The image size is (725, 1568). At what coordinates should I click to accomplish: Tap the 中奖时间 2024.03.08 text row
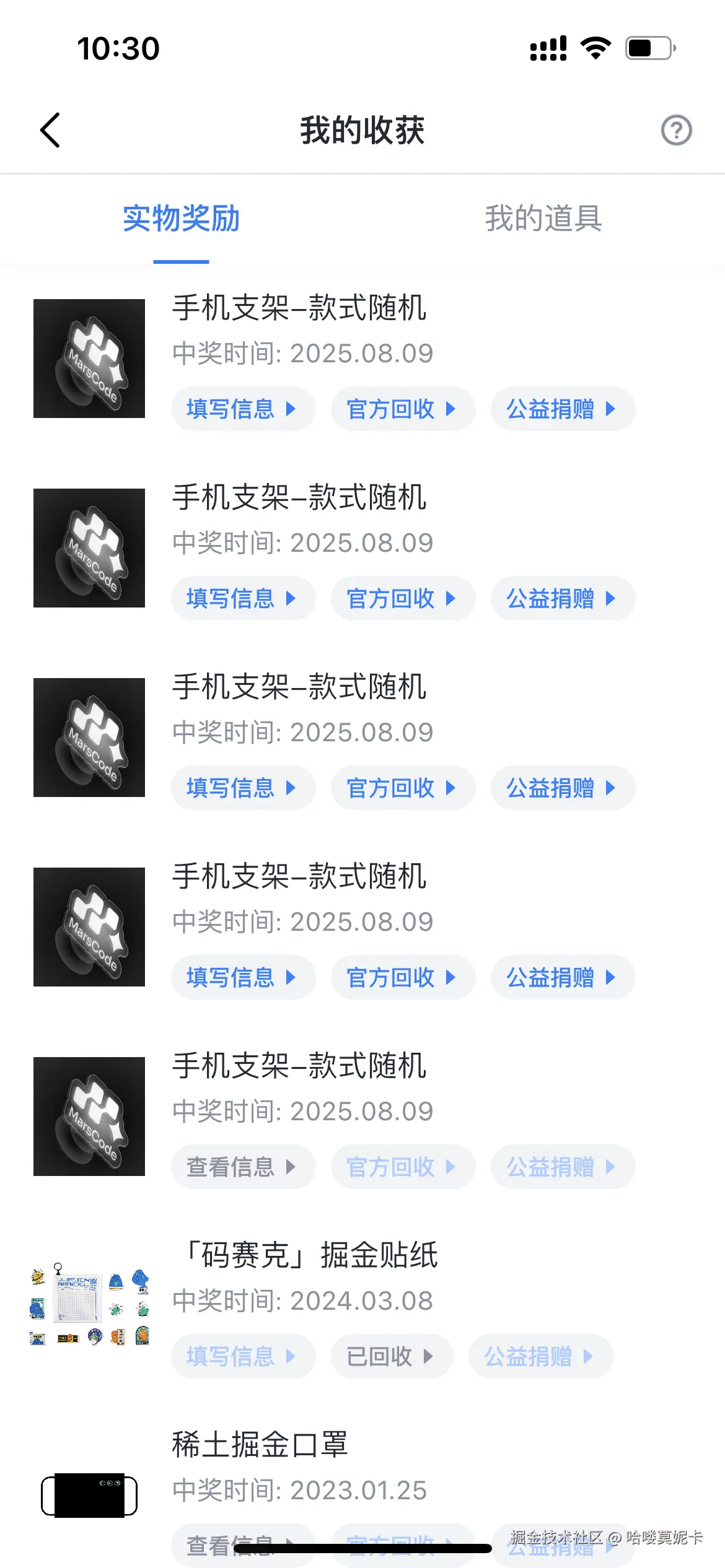[302, 1301]
